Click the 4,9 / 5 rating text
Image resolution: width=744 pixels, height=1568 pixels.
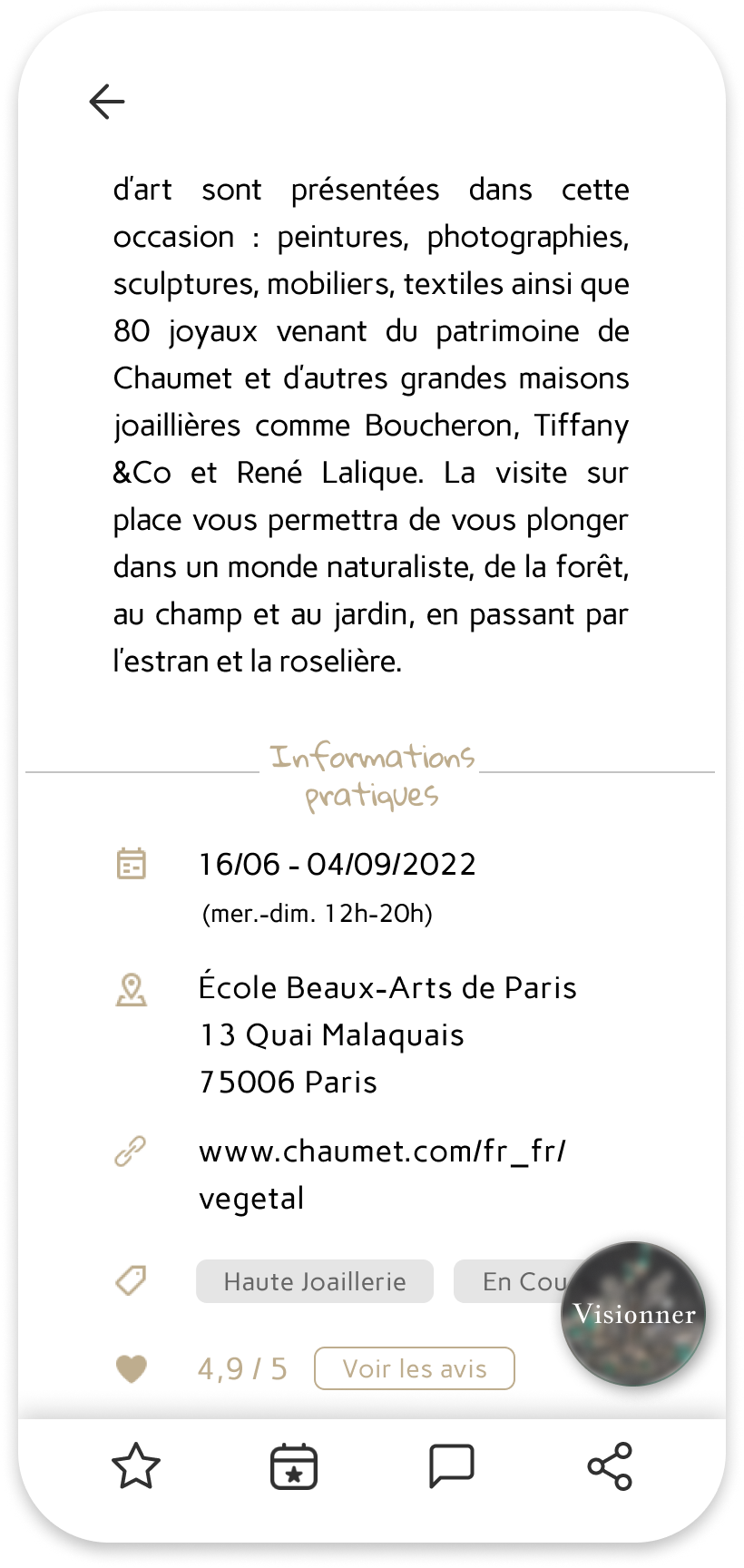click(x=241, y=1367)
